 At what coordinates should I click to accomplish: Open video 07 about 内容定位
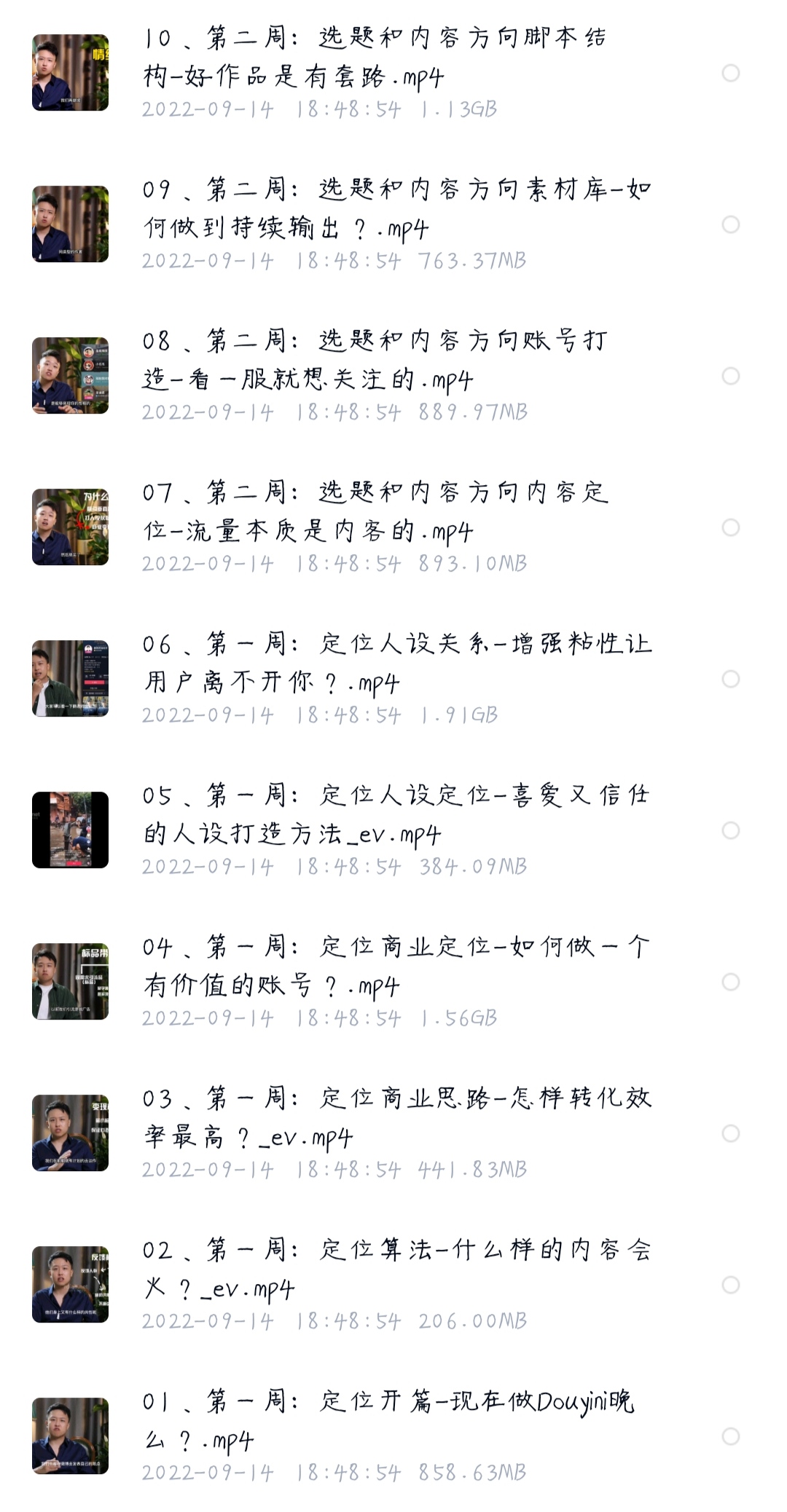375,513
